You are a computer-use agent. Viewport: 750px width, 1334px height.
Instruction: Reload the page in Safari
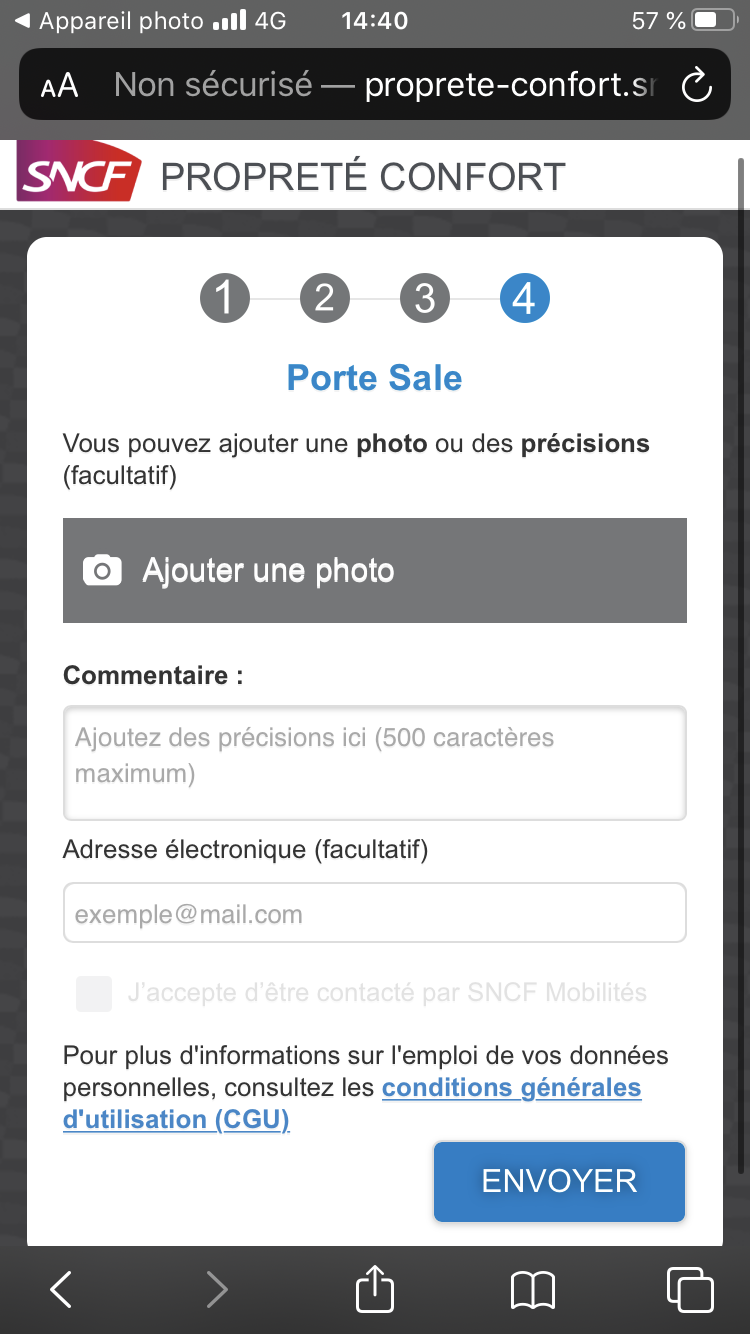coord(696,85)
